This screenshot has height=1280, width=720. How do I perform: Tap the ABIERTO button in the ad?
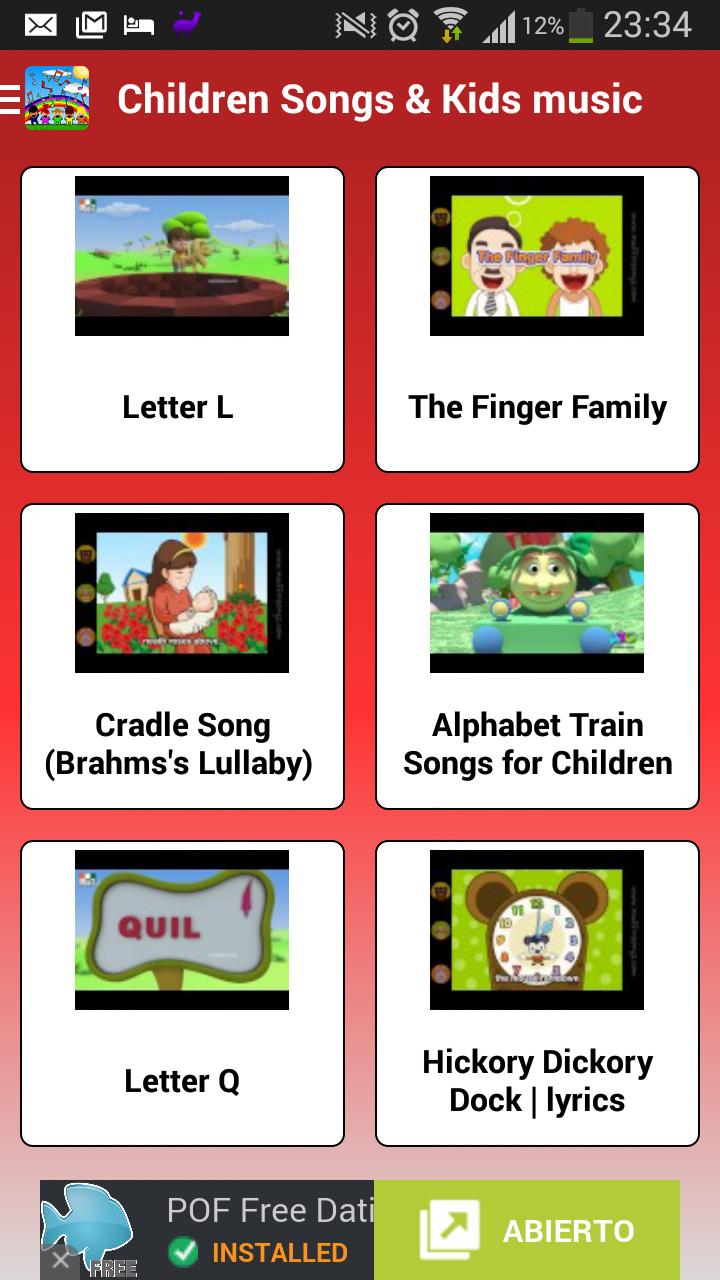coord(527,1230)
